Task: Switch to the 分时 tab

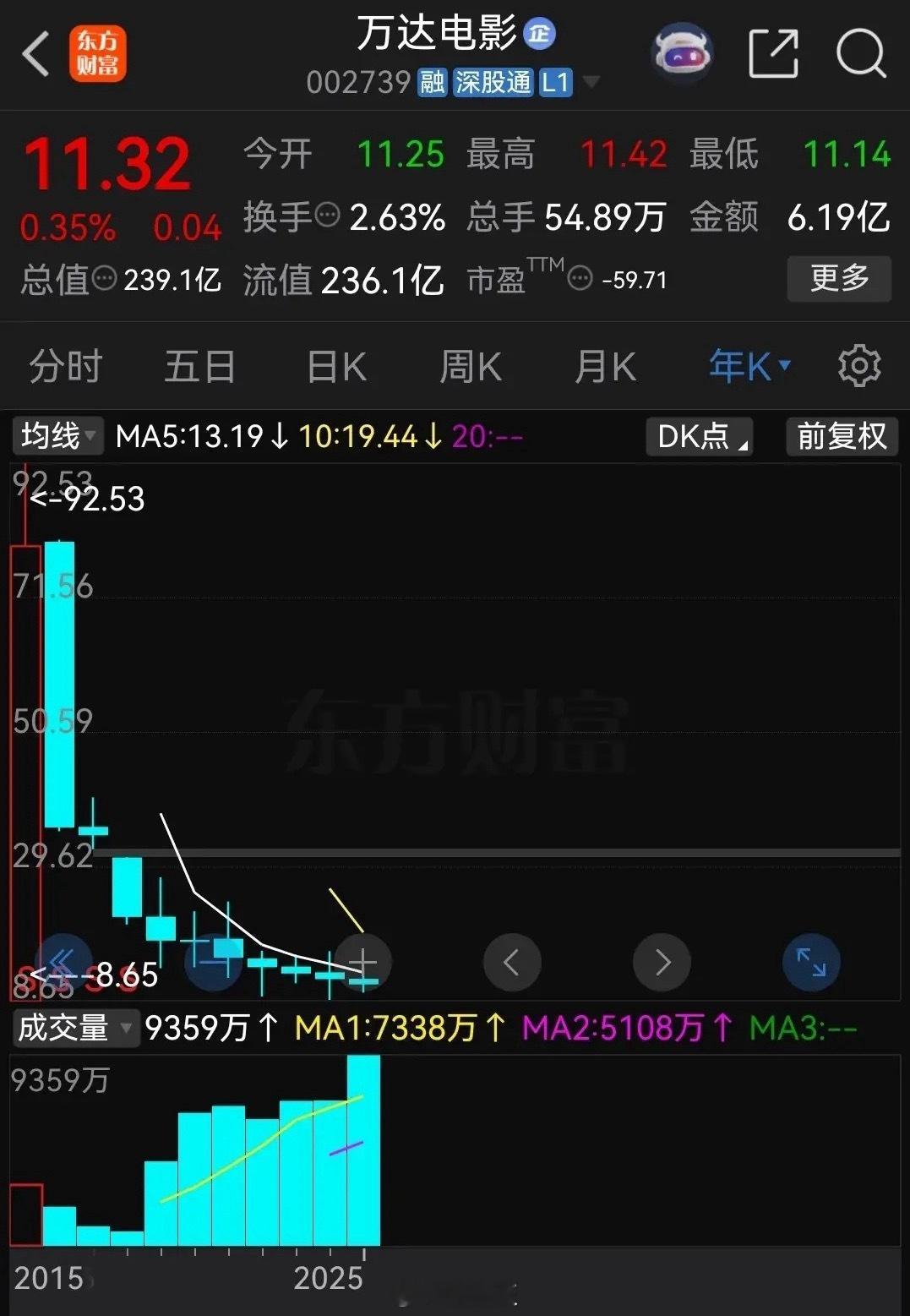Action: click(x=65, y=365)
